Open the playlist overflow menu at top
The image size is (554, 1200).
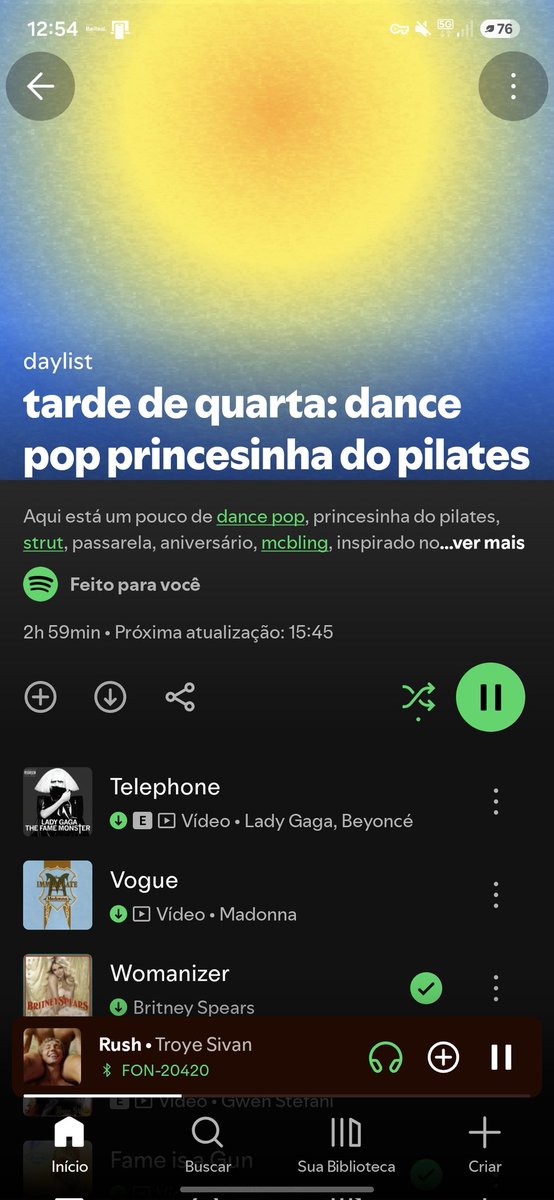[x=513, y=87]
